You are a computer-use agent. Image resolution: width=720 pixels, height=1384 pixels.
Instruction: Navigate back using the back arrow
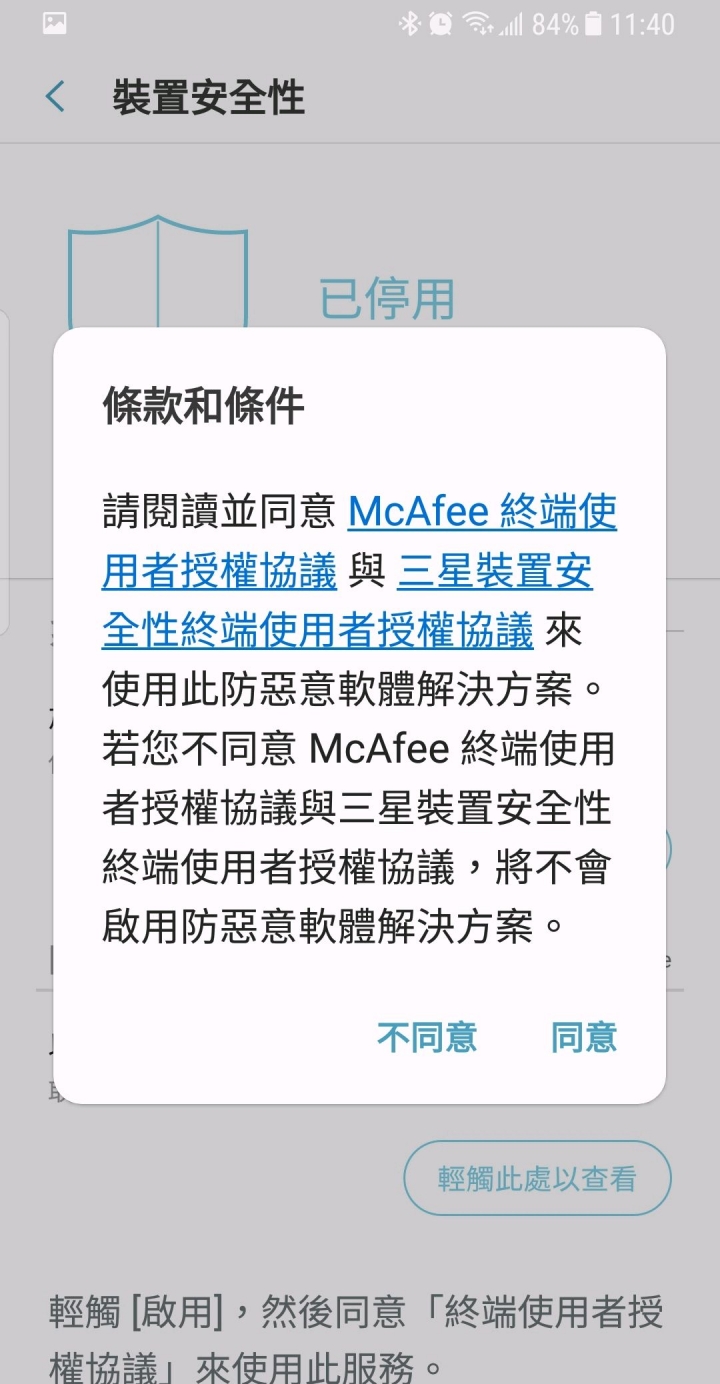[x=53, y=95]
